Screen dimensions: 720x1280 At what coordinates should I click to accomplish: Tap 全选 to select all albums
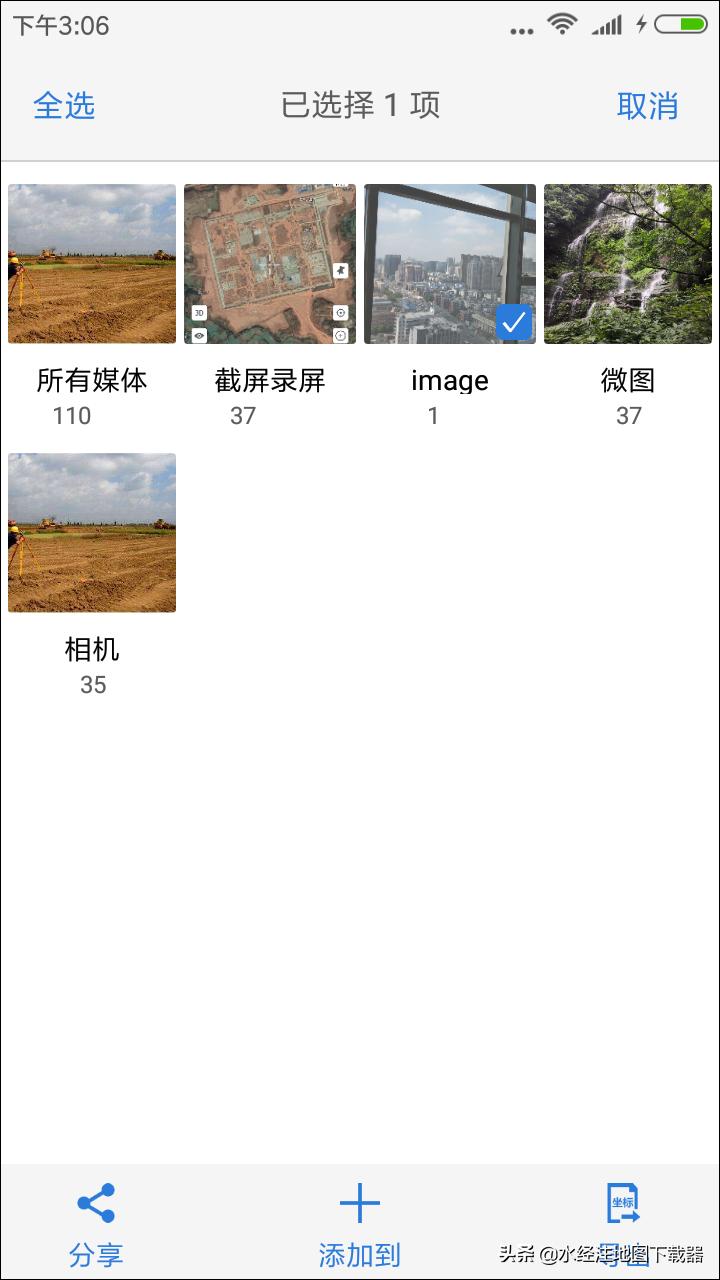coord(66,105)
